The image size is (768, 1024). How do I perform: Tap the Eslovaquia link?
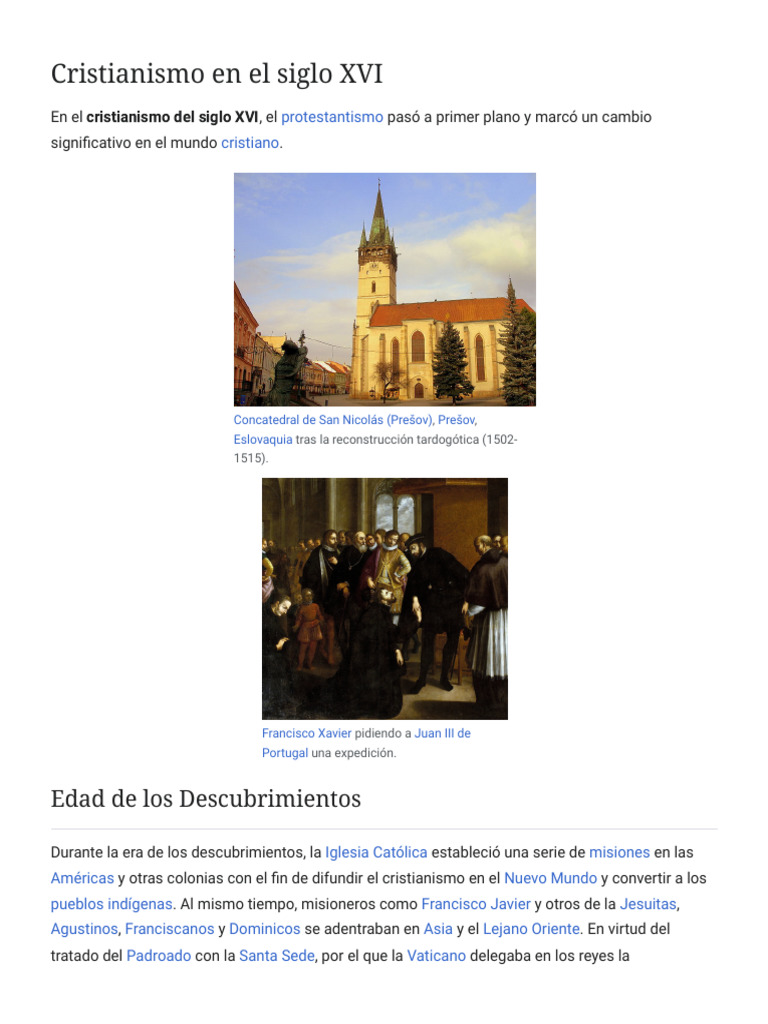tap(263, 440)
